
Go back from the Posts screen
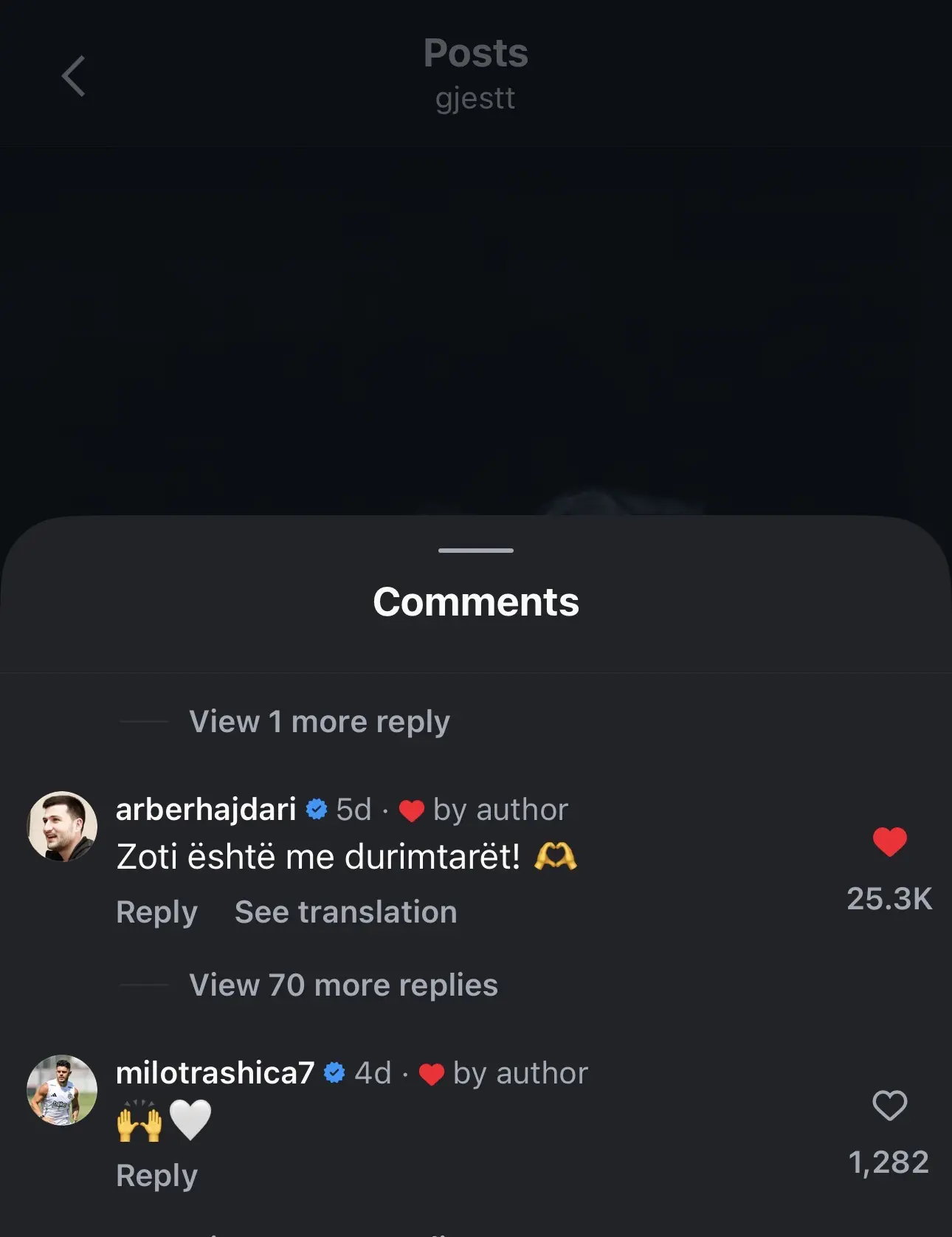pos(73,76)
